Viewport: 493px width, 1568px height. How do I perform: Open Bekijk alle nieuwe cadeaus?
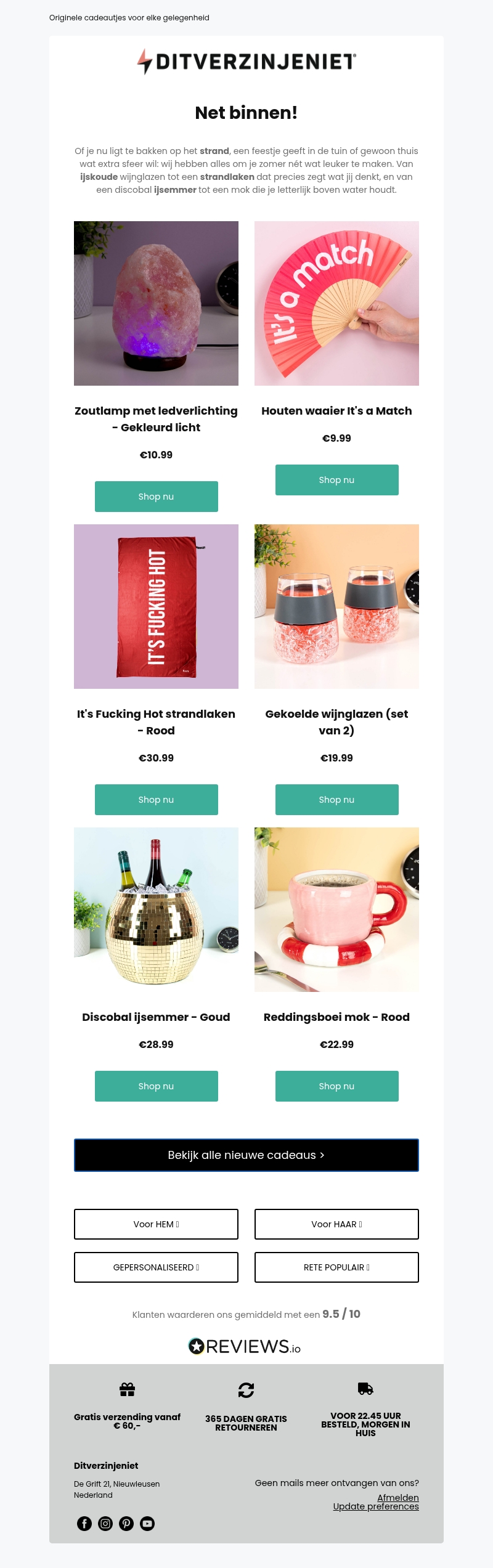(x=246, y=1155)
